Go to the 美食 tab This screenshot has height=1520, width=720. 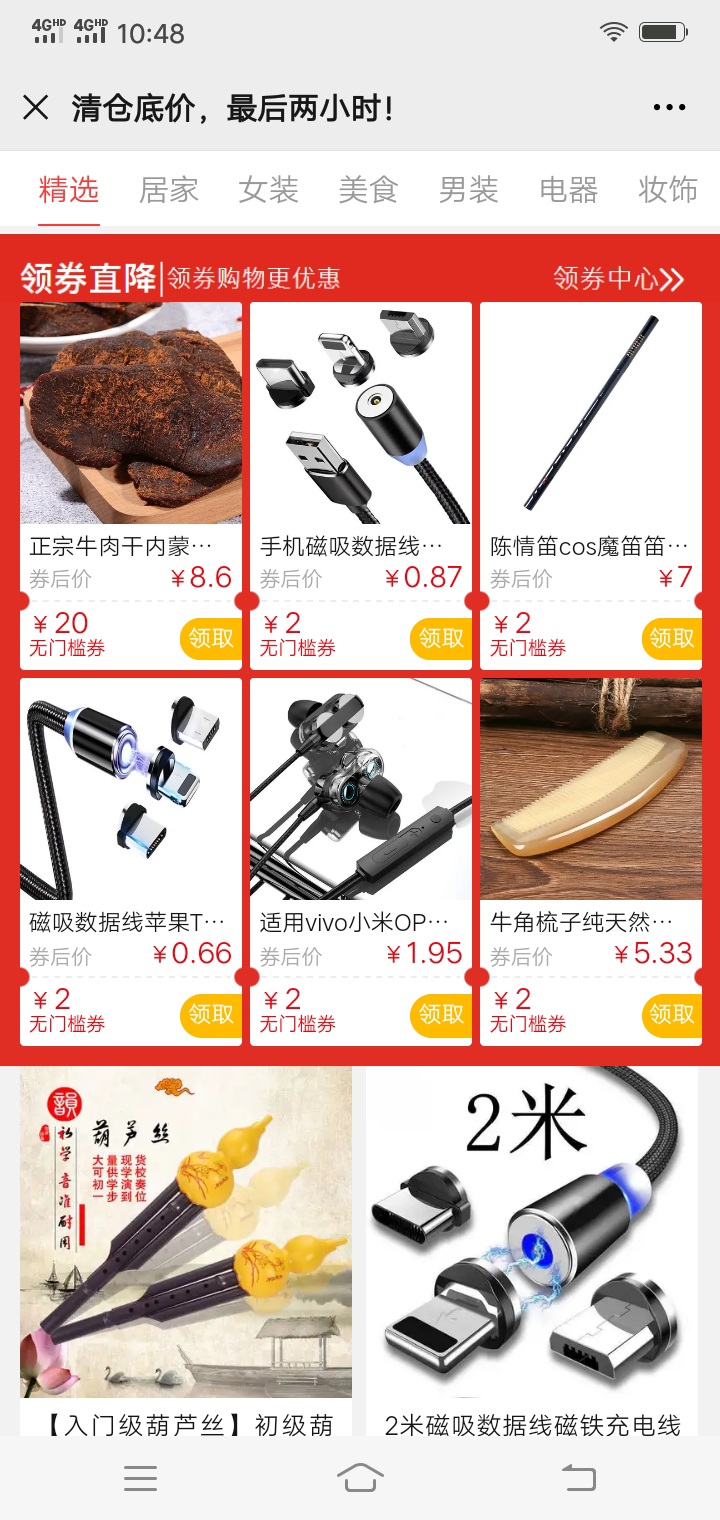[368, 189]
